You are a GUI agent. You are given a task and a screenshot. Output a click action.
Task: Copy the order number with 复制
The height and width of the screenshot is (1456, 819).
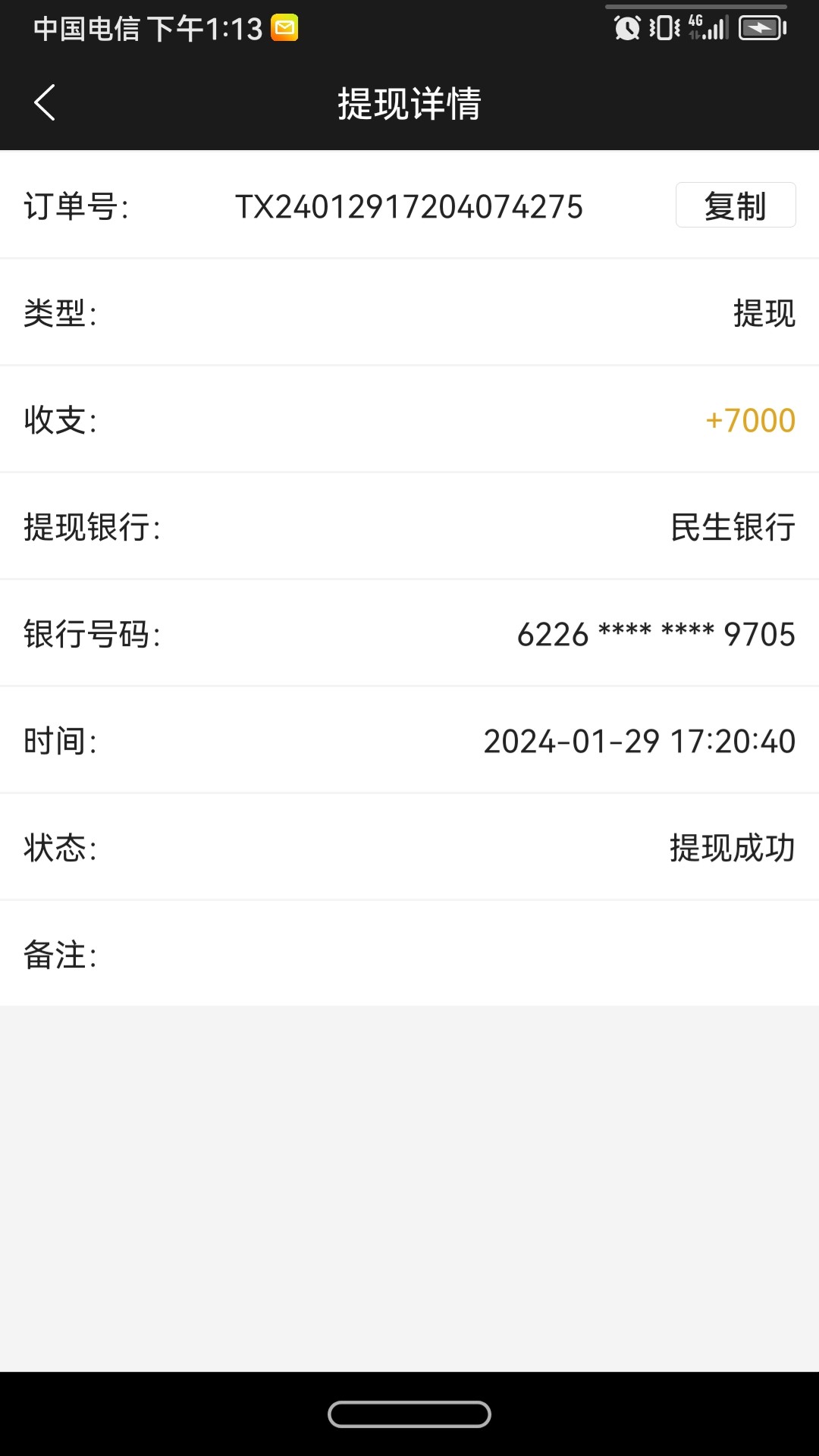click(735, 205)
